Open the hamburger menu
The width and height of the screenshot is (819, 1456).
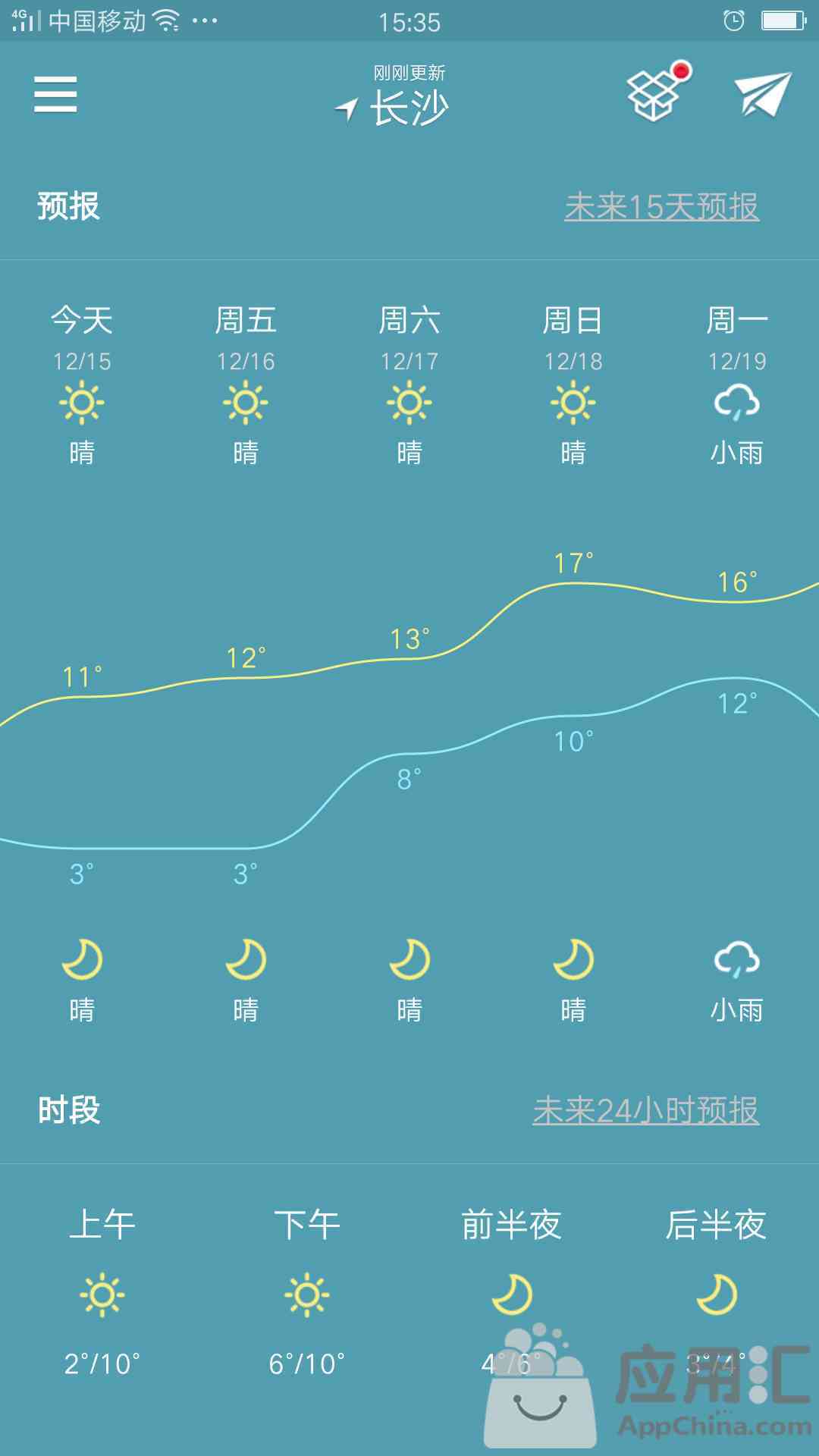[55, 95]
